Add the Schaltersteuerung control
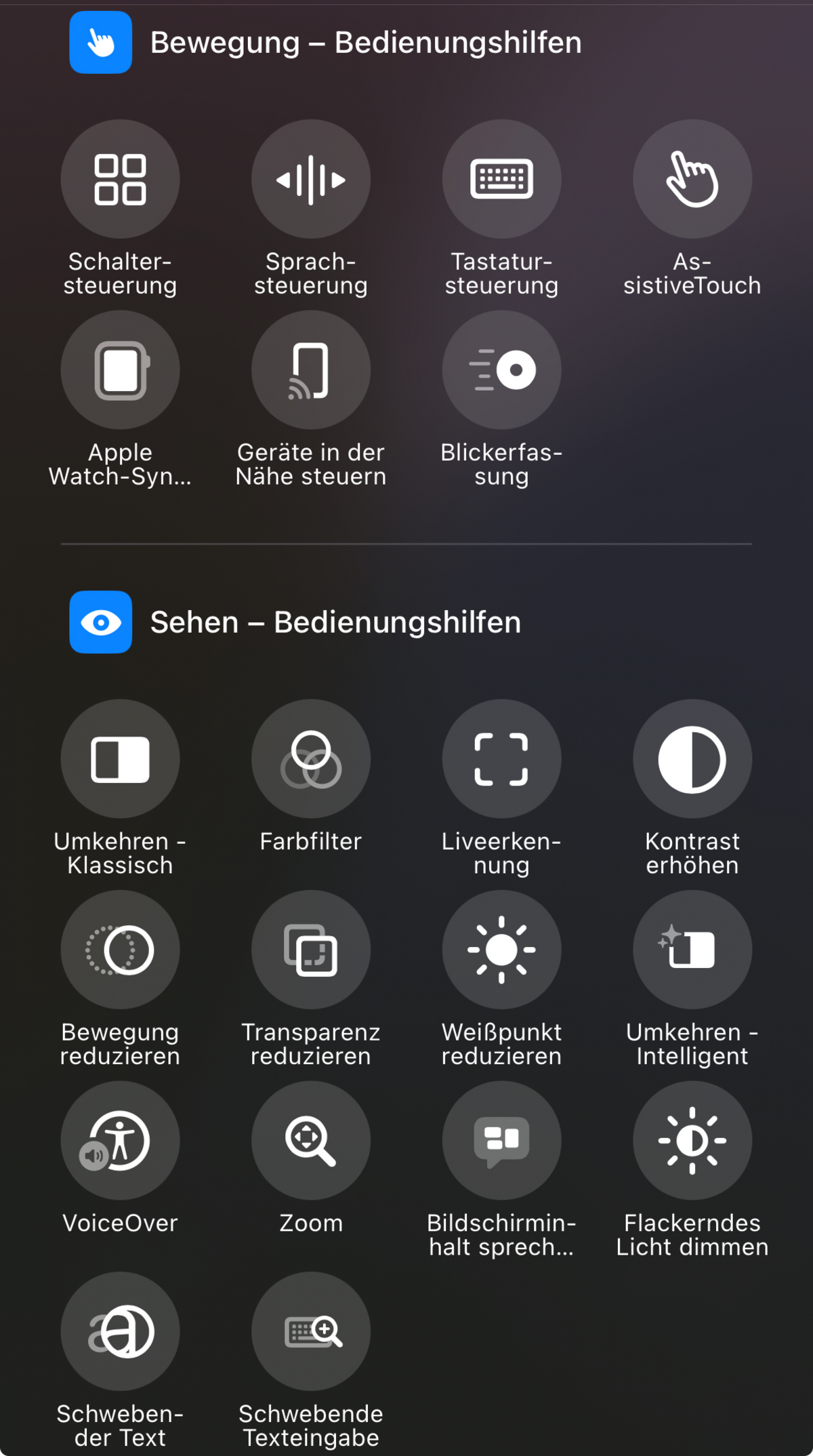Screen dimensions: 813x1456 pos(120,179)
